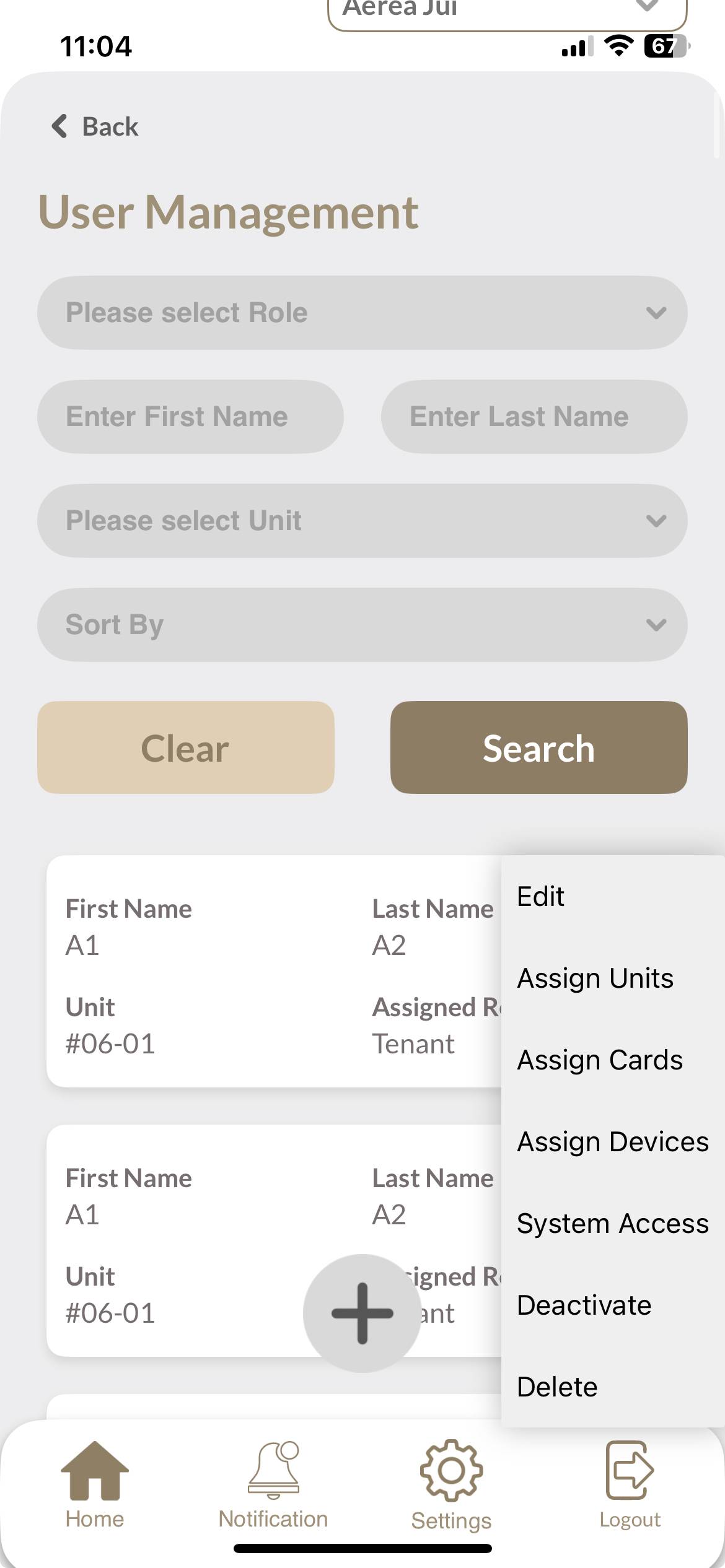Expand the Sort By dropdown
This screenshot has width=725, height=1568.
click(362, 625)
